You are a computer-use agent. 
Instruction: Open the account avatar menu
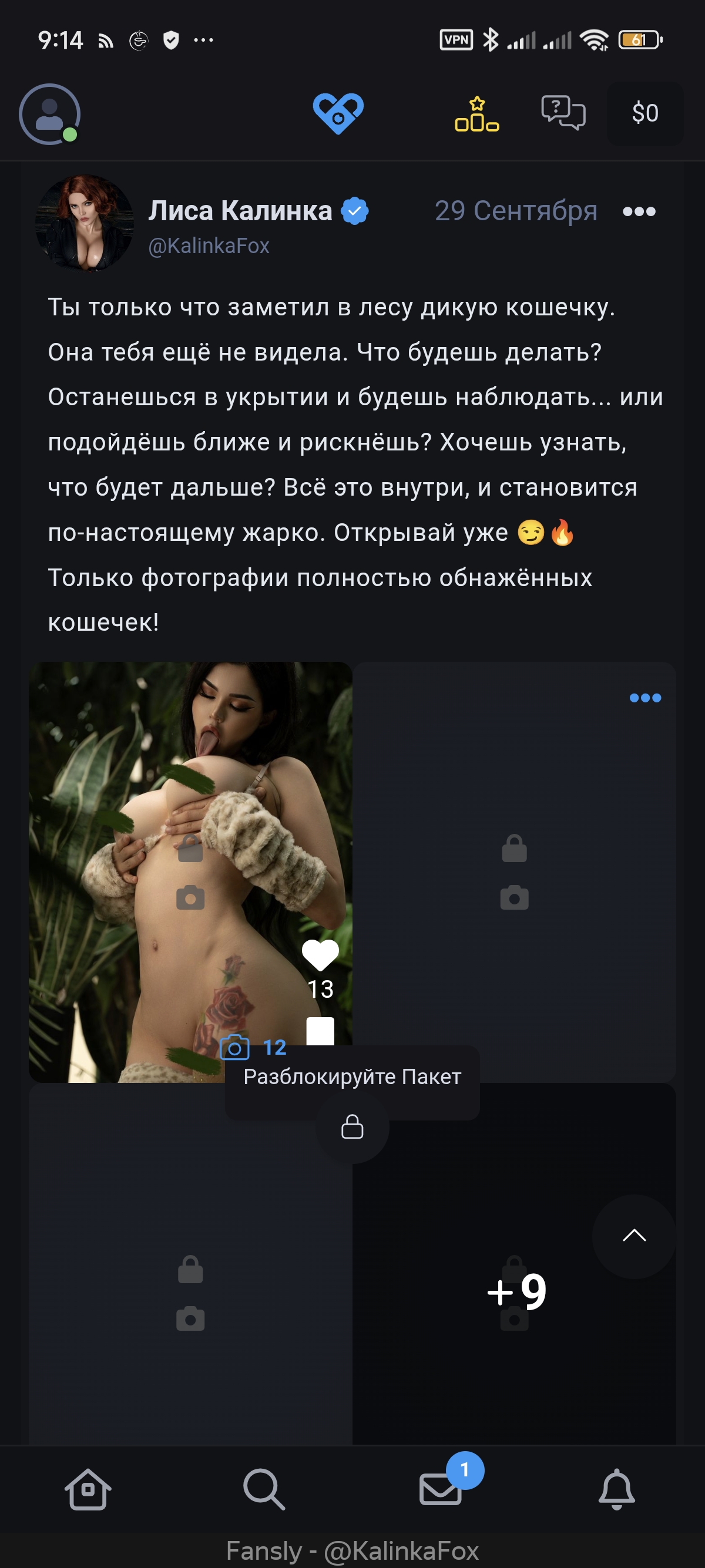(49, 115)
